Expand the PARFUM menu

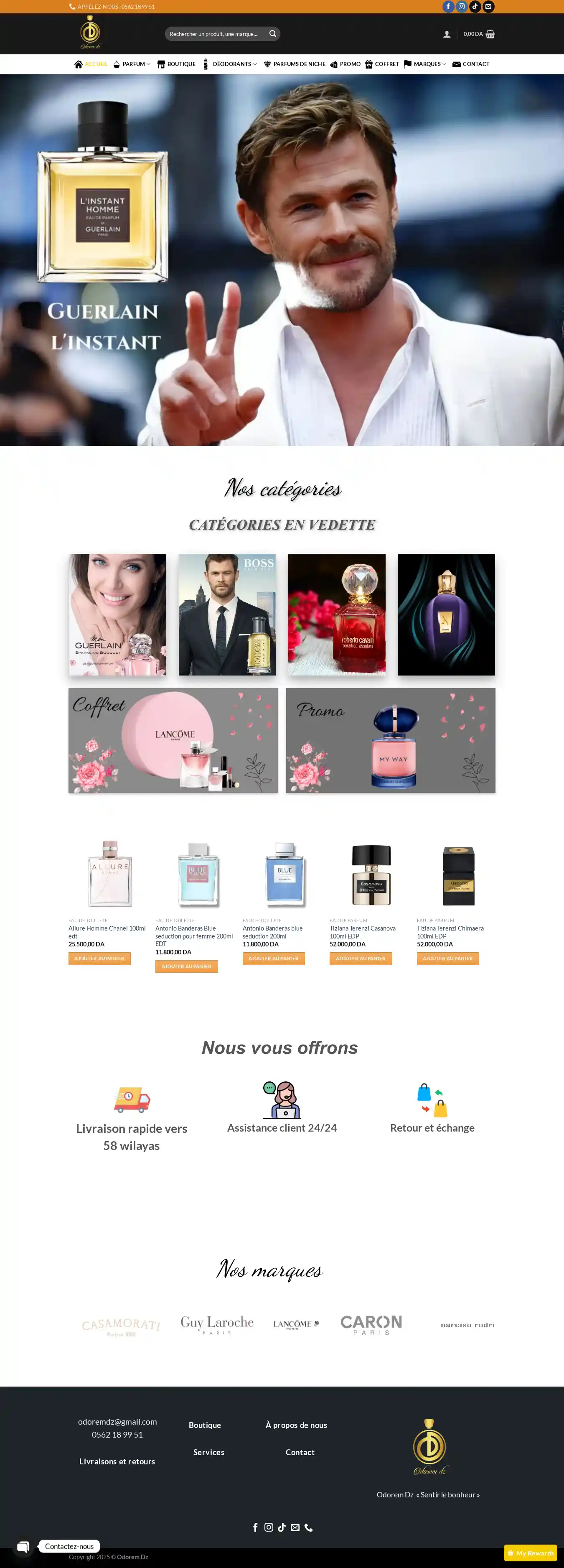click(x=132, y=64)
